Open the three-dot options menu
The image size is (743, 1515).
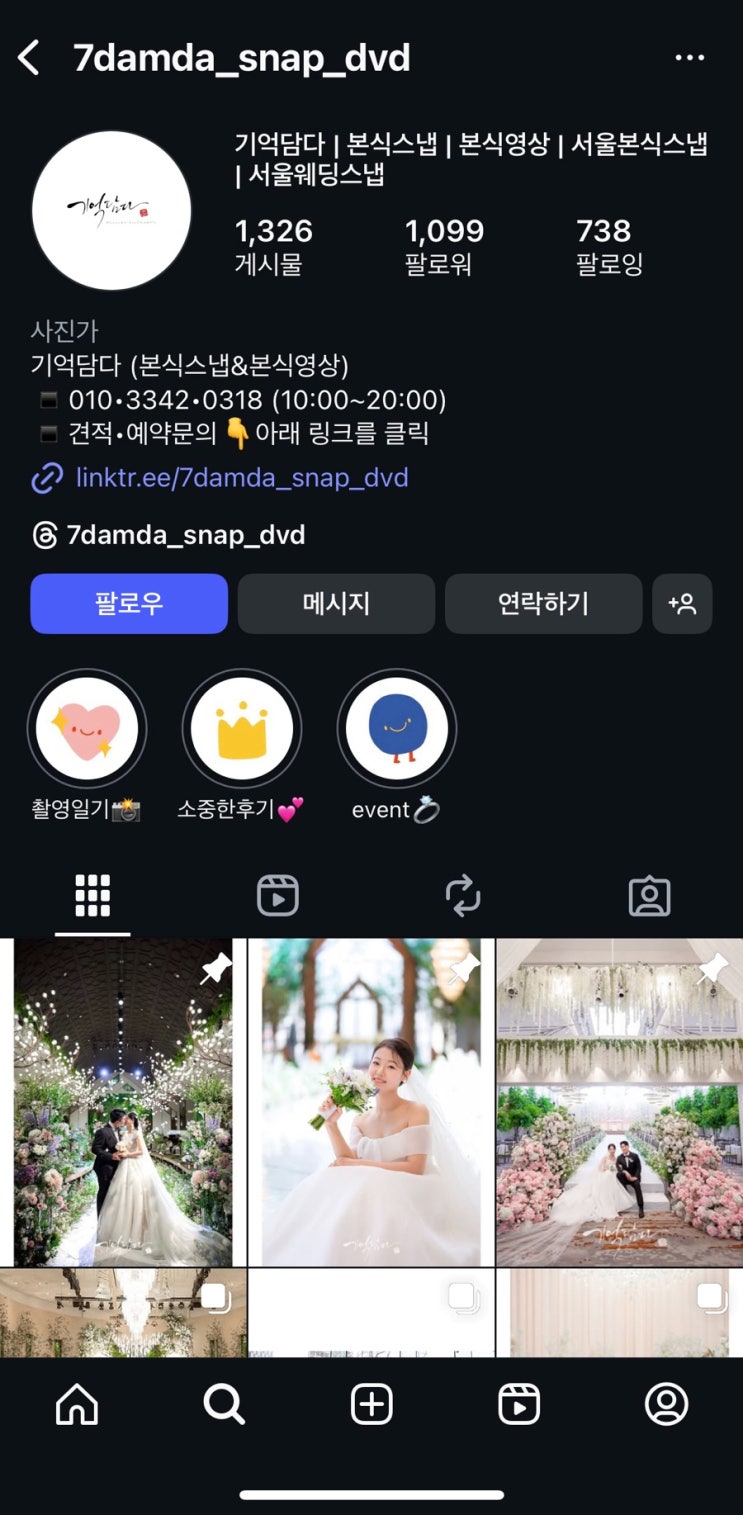(x=690, y=58)
